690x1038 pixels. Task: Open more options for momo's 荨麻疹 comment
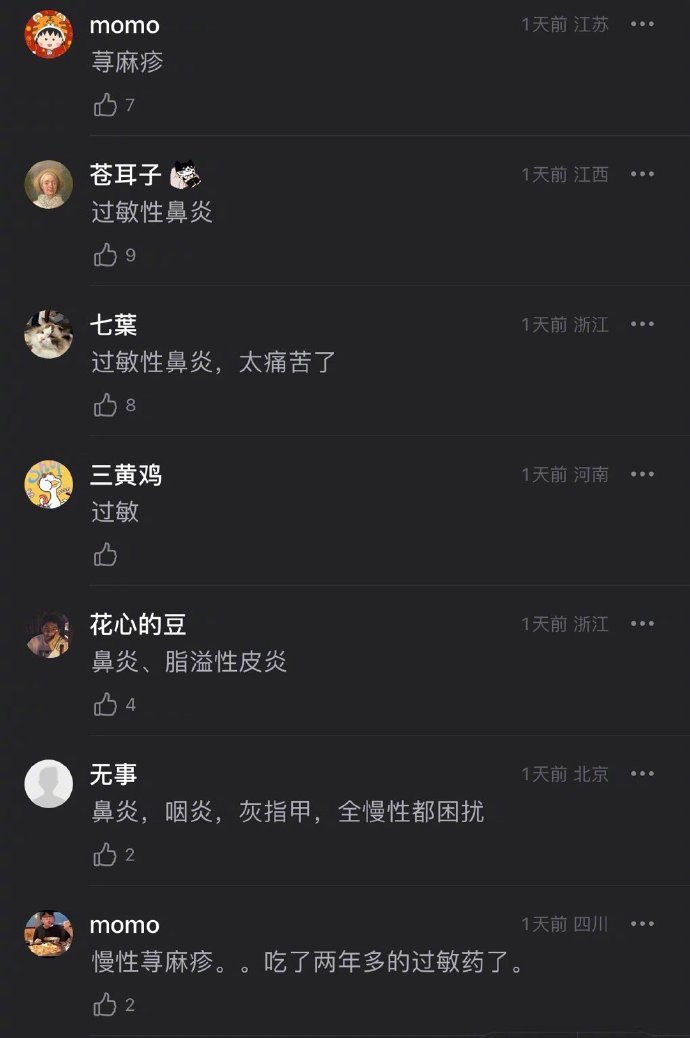point(642,24)
